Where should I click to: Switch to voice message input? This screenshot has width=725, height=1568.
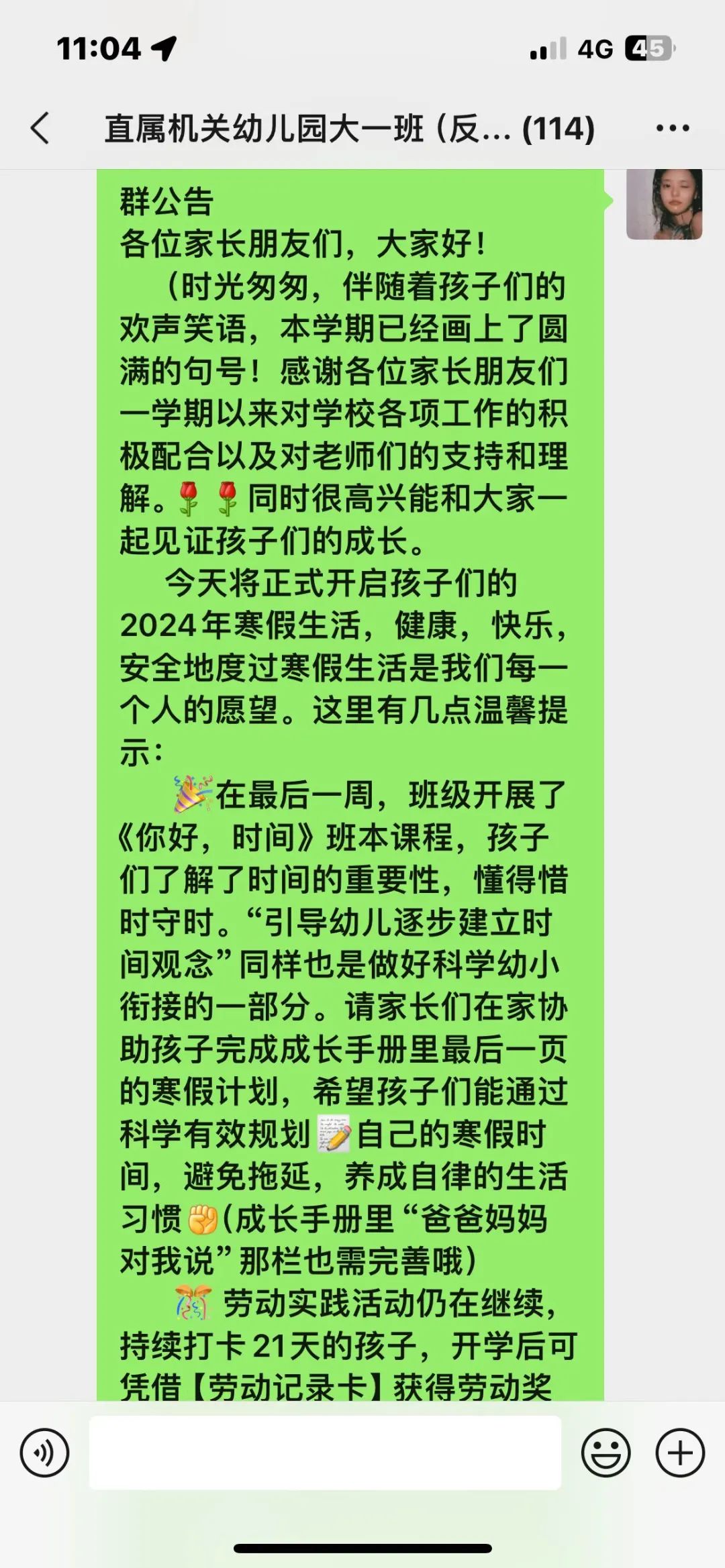44,1453
